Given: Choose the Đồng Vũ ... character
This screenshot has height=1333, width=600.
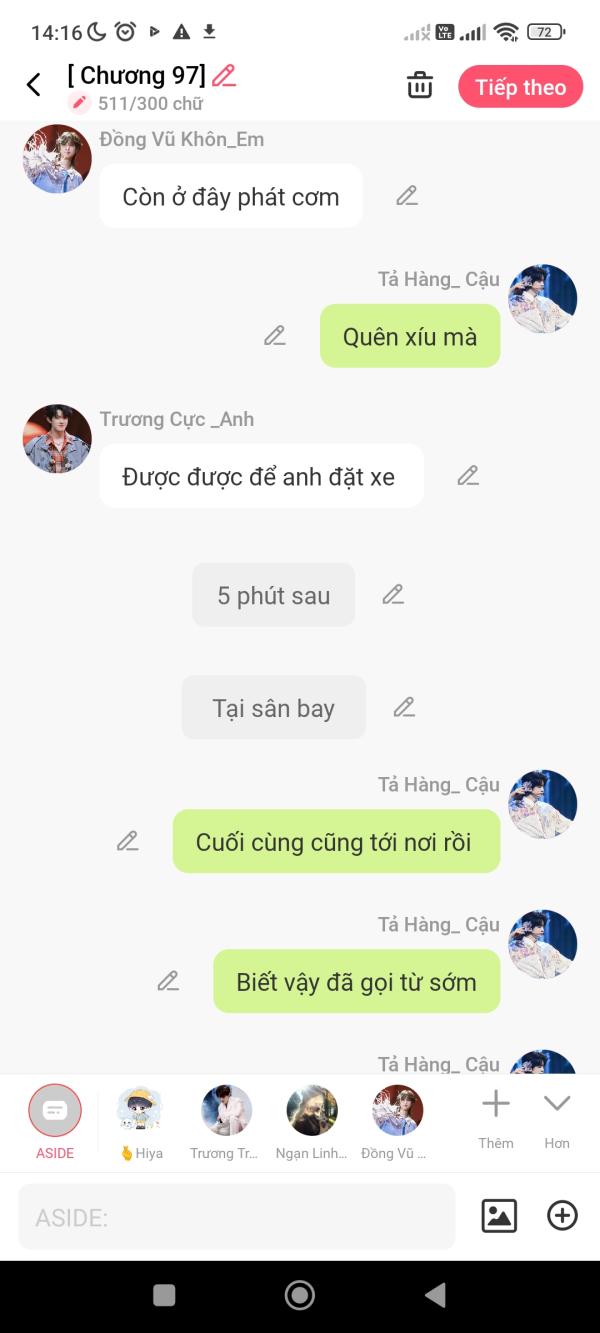Looking at the screenshot, I should click(x=397, y=1122).
